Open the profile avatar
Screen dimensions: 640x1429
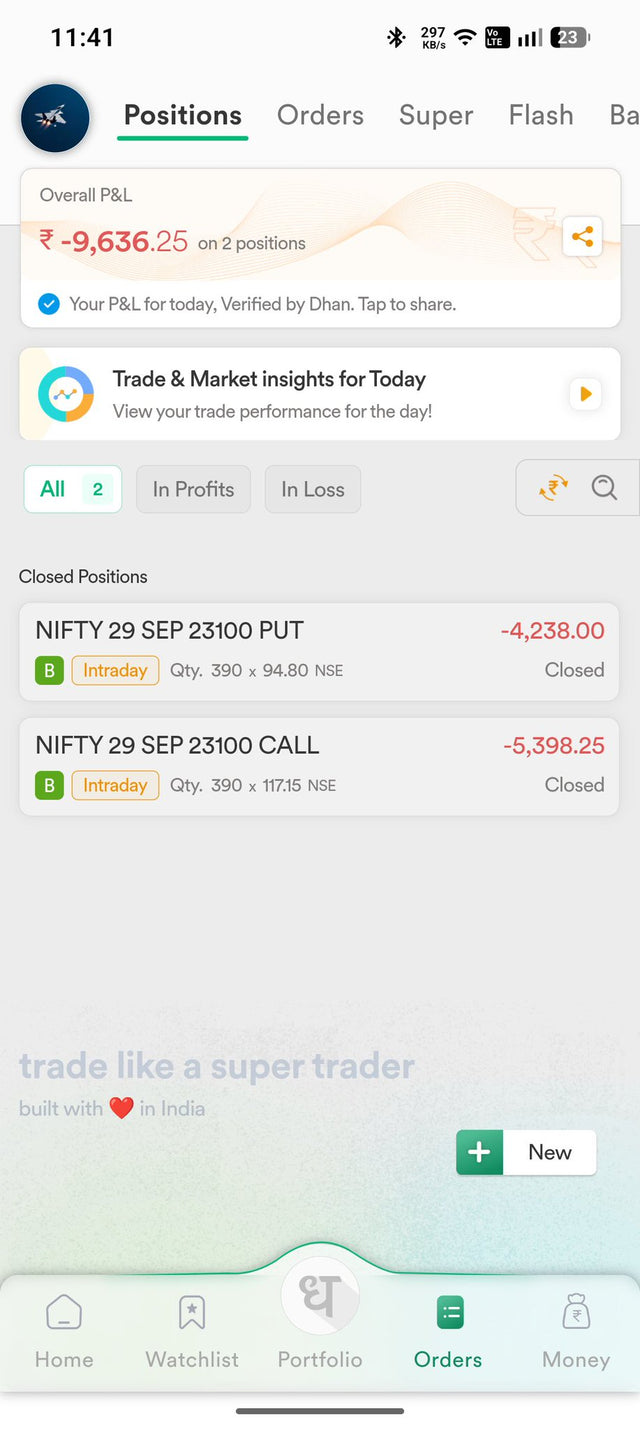[55, 117]
